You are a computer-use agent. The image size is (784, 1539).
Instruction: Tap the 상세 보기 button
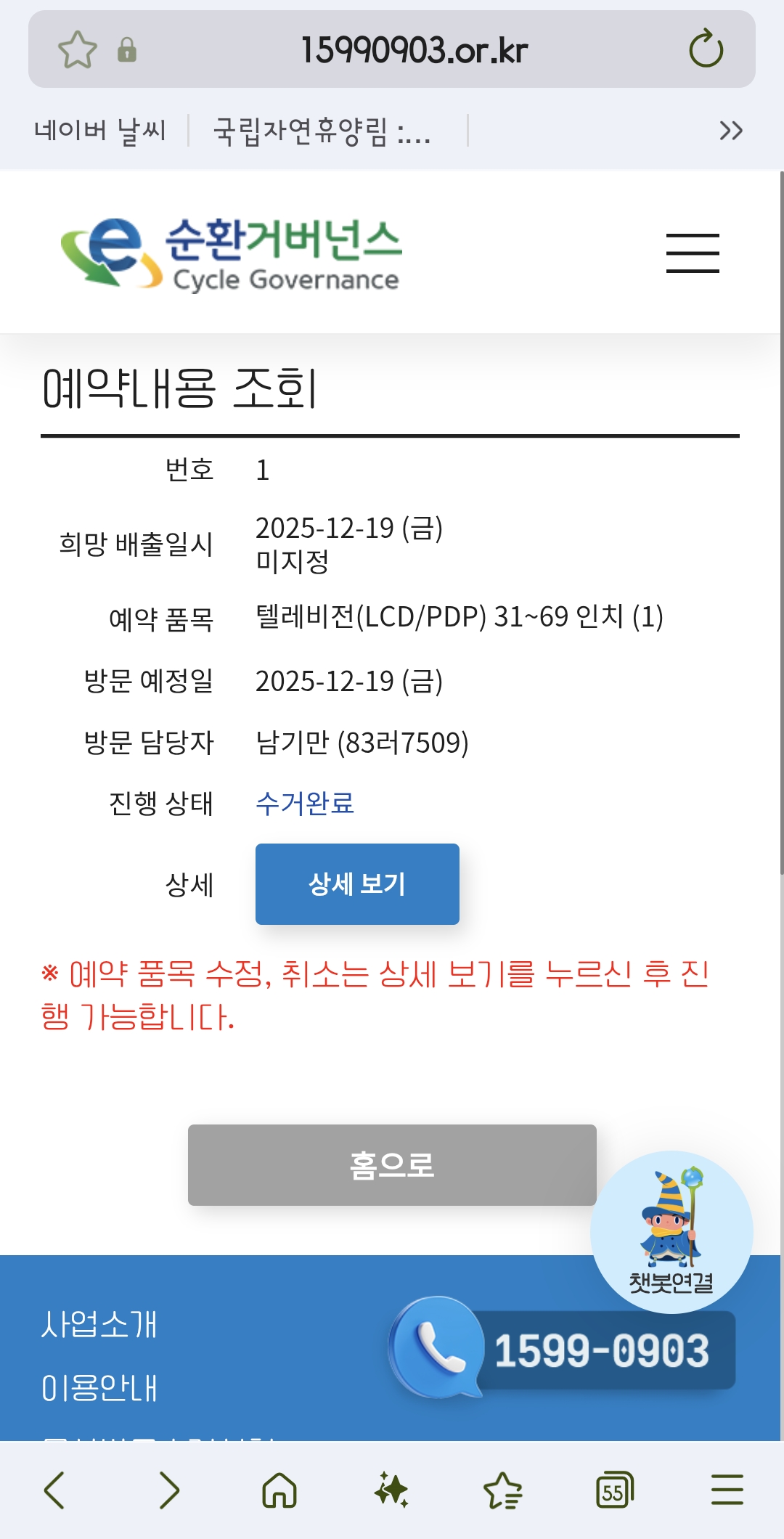coord(357,883)
